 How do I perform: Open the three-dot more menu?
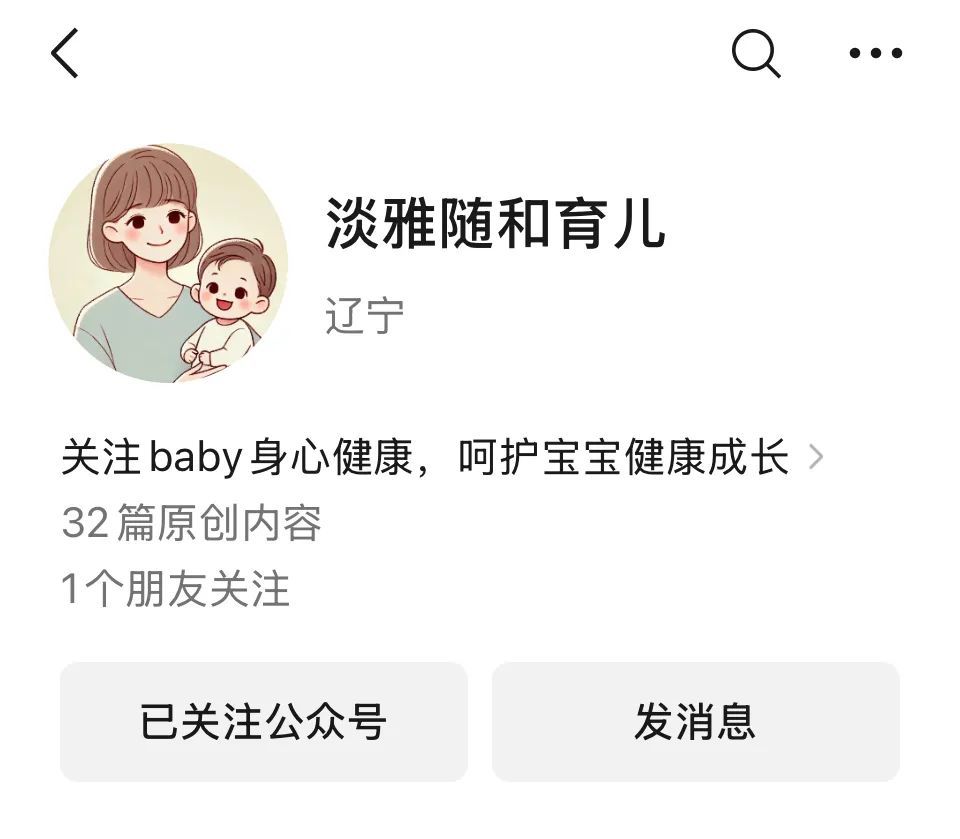[x=875, y=53]
